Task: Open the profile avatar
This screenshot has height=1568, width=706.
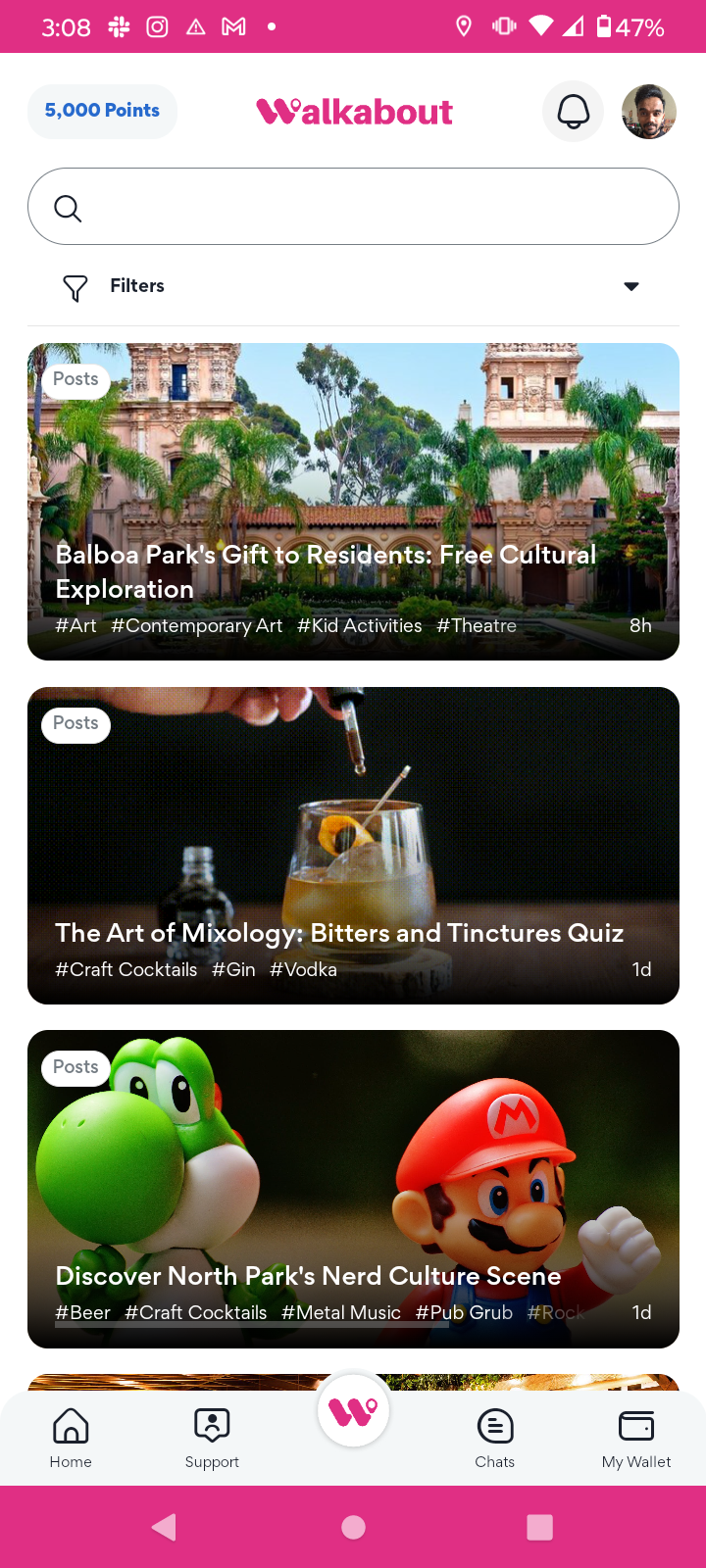Action: click(x=649, y=112)
